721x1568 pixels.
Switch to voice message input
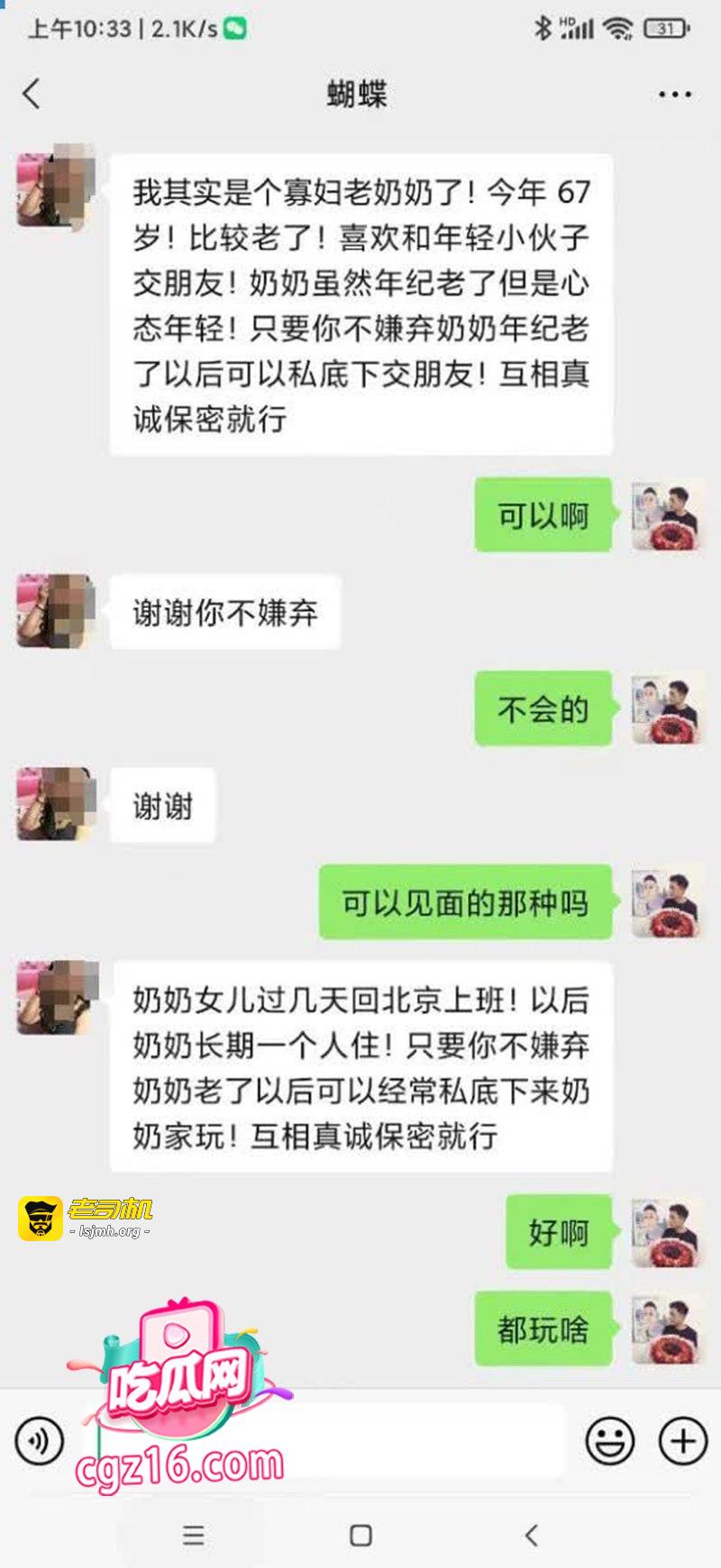pos(39,1441)
